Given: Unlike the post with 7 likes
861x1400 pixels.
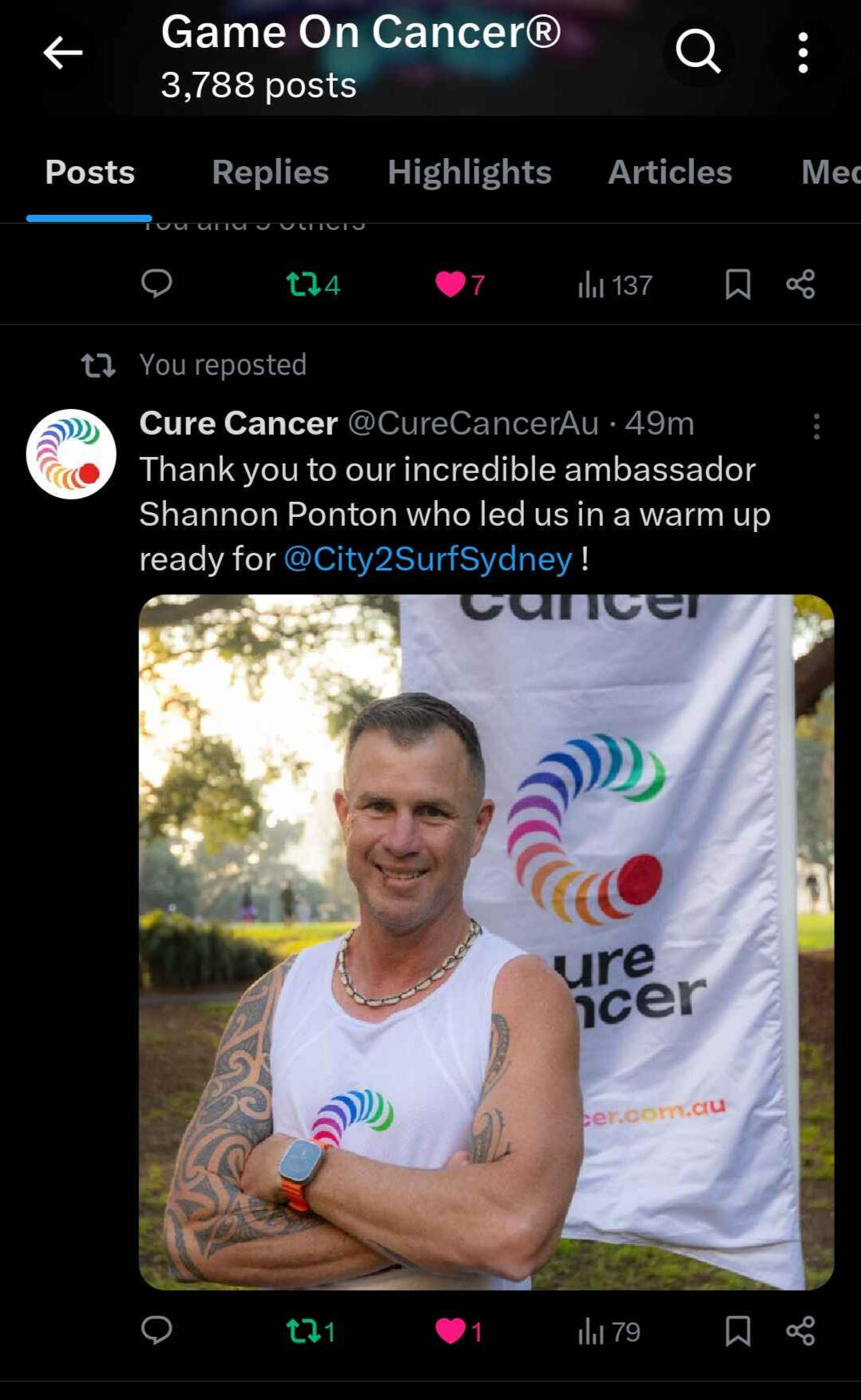Looking at the screenshot, I should 450,284.
